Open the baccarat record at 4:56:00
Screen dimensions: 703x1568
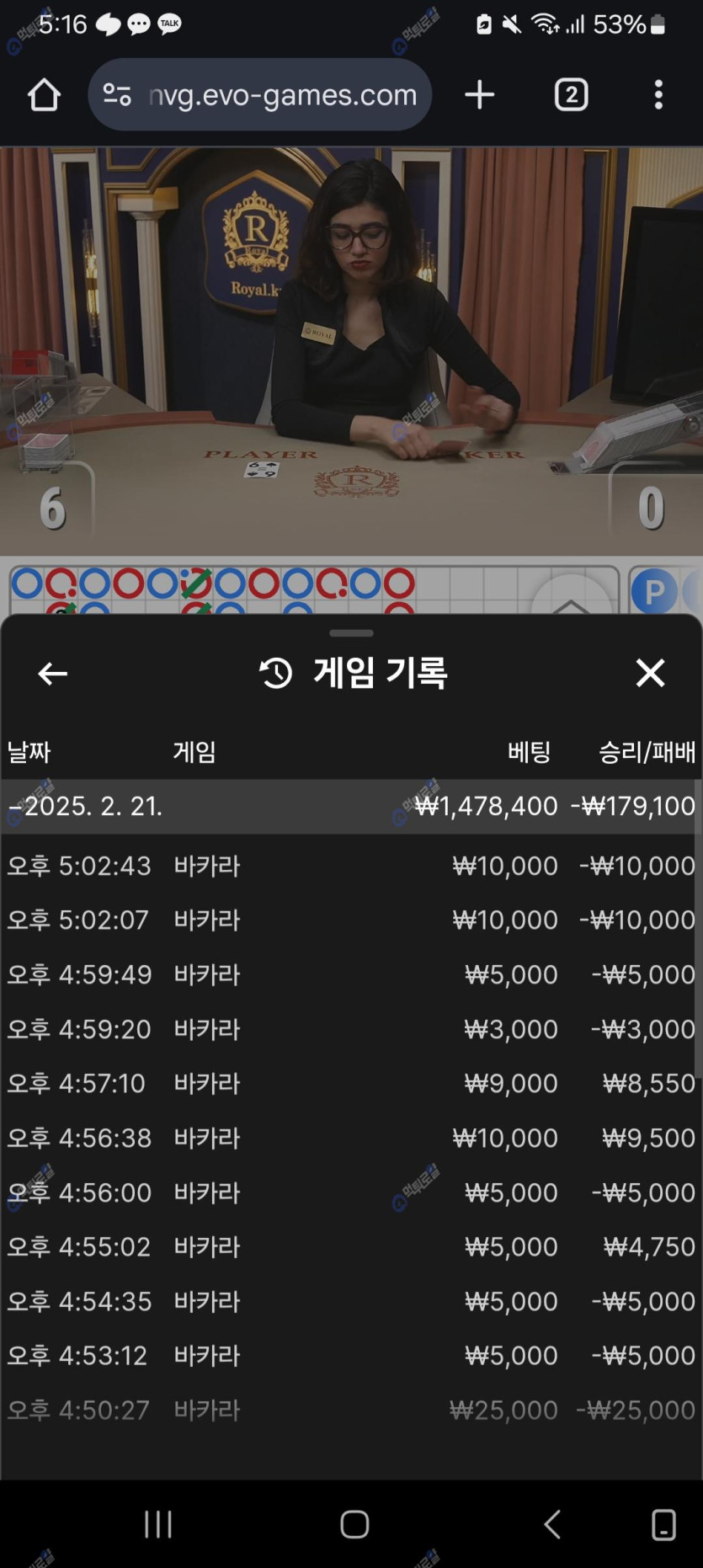coord(351,1192)
